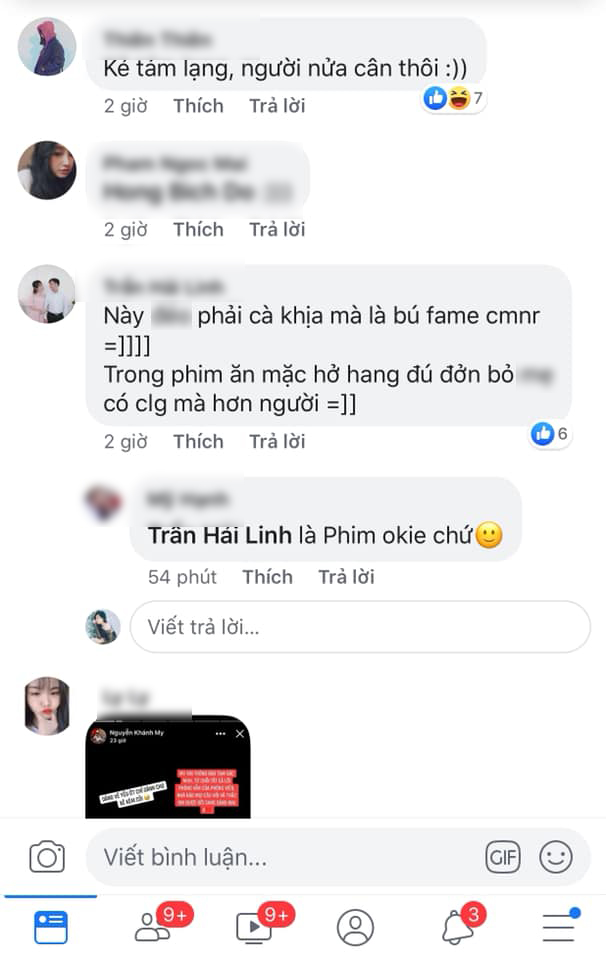Go to the Watch video tab
The height and width of the screenshot is (960, 606).
click(x=254, y=928)
